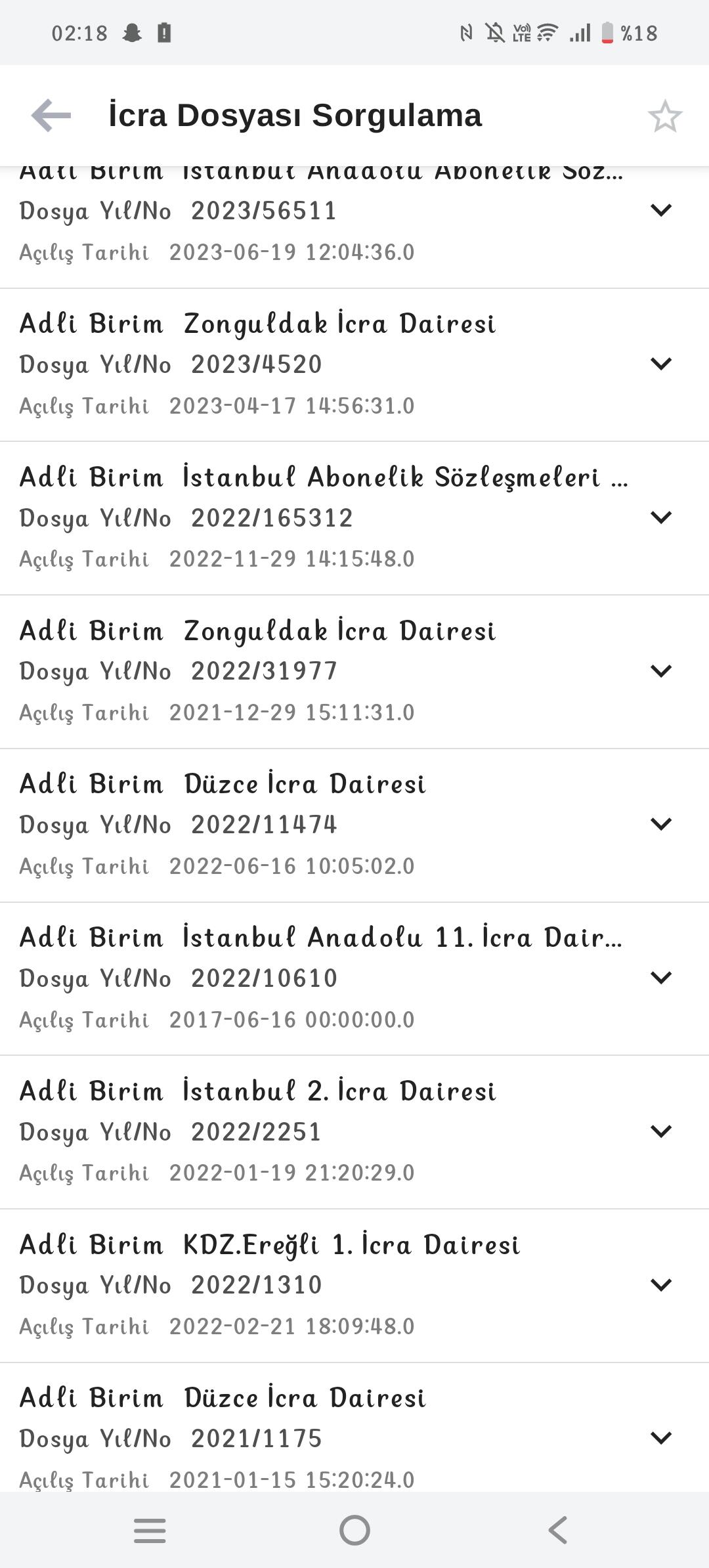
Task: Add this page to favorites with the star
Action: pyautogui.click(x=665, y=116)
